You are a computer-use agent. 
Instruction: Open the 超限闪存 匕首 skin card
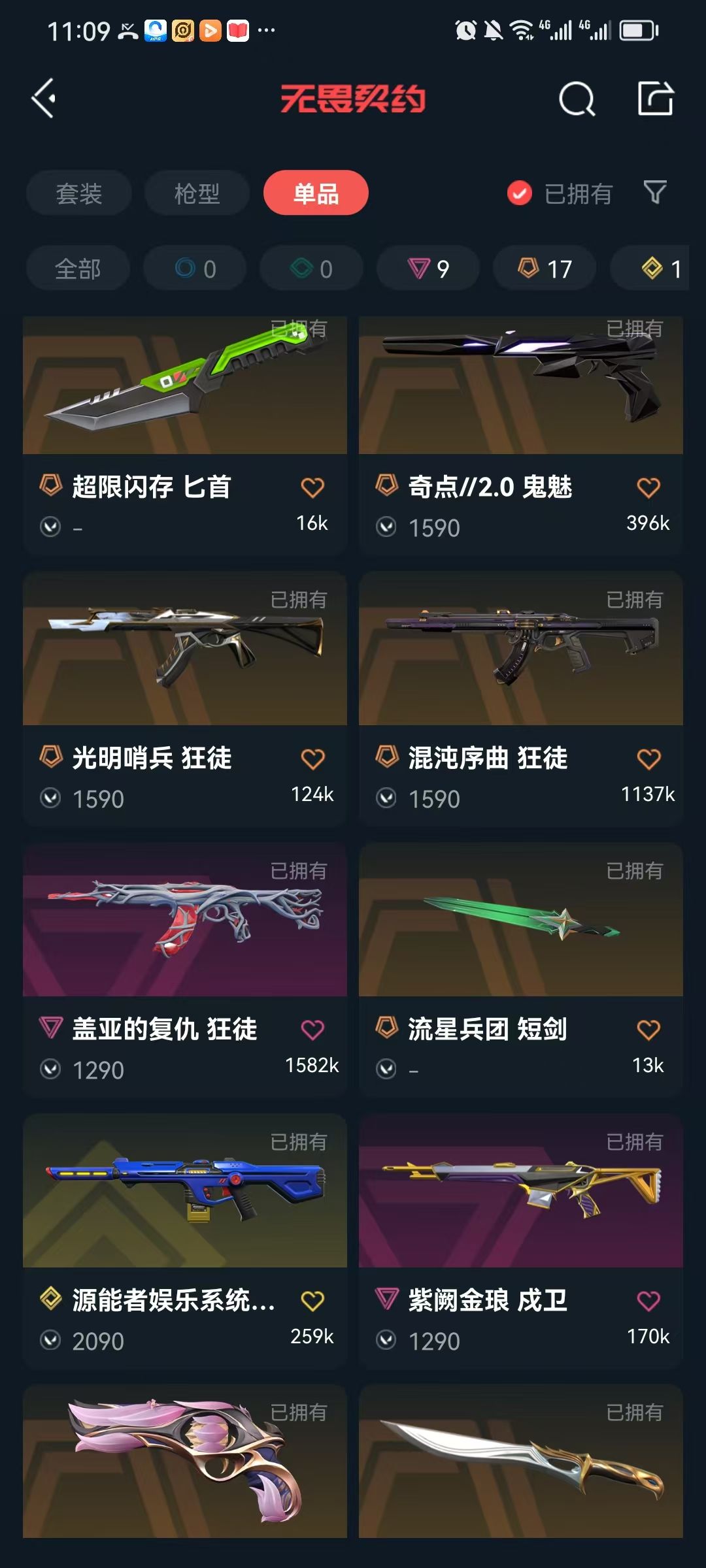coord(185,436)
